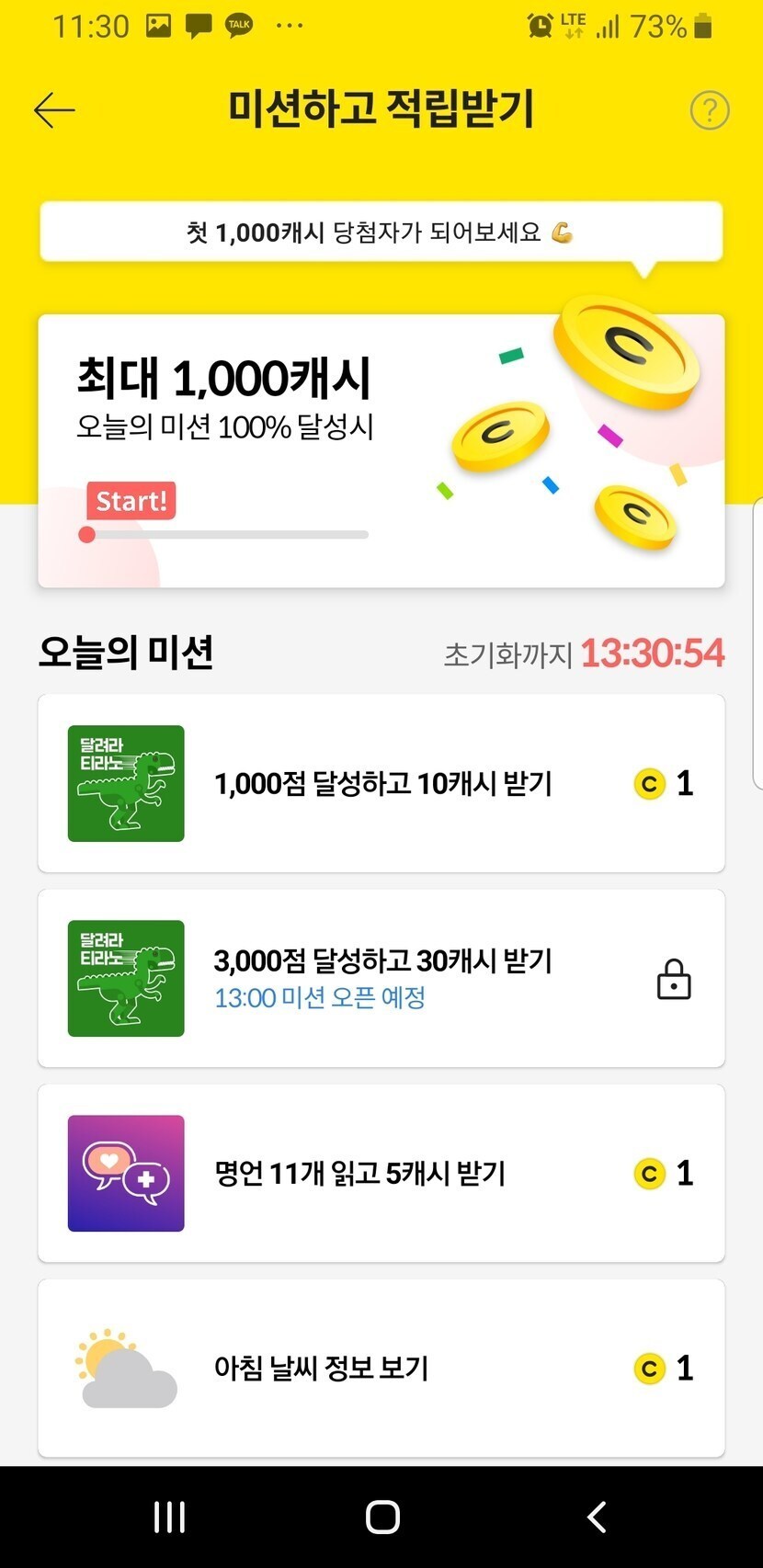The width and height of the screenshot is (763, 1568).
Task: Open the help question mark icon
Action: 709,110
